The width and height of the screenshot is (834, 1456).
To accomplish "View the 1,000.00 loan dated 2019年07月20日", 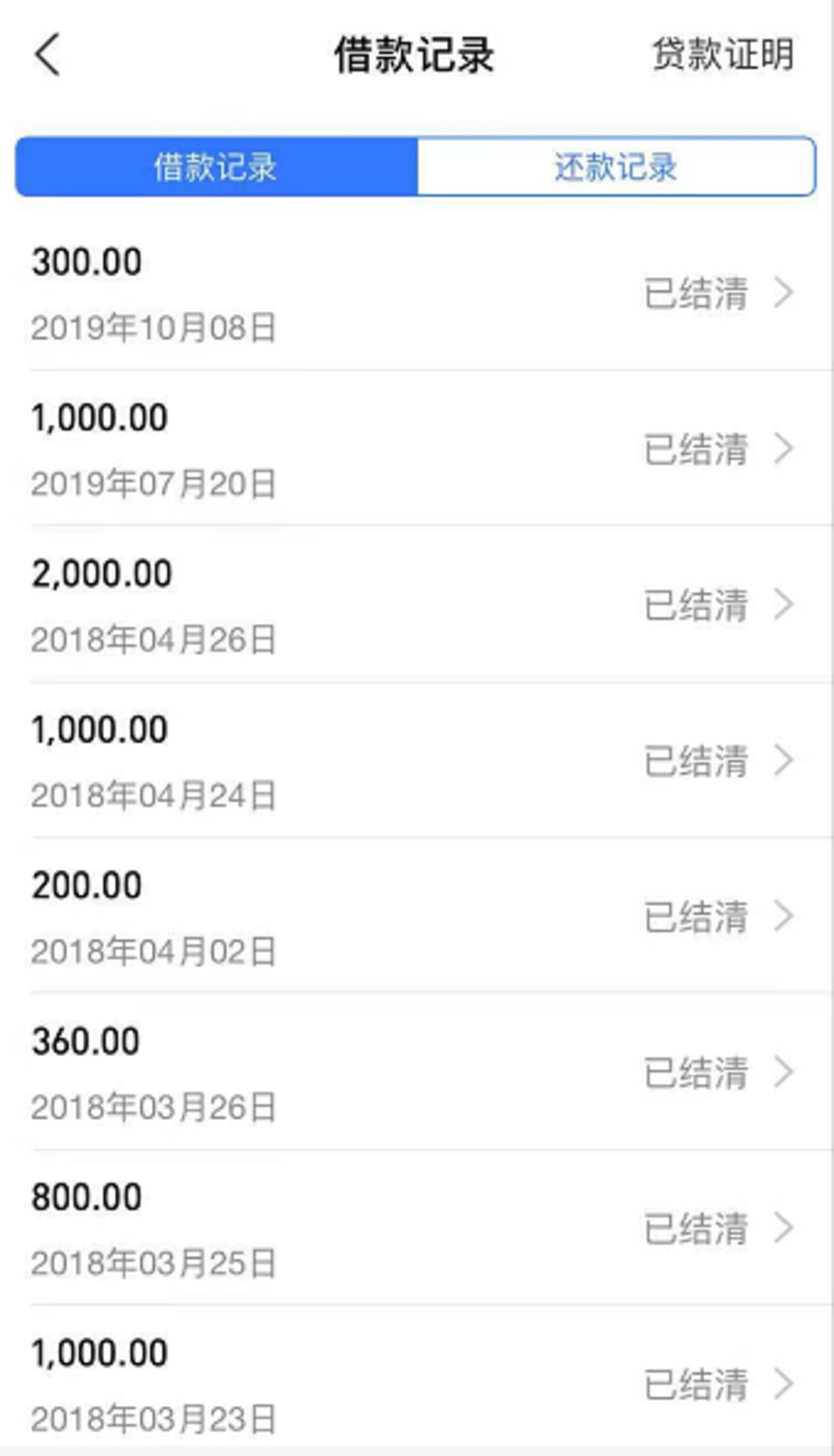I will tap(417, 449).
